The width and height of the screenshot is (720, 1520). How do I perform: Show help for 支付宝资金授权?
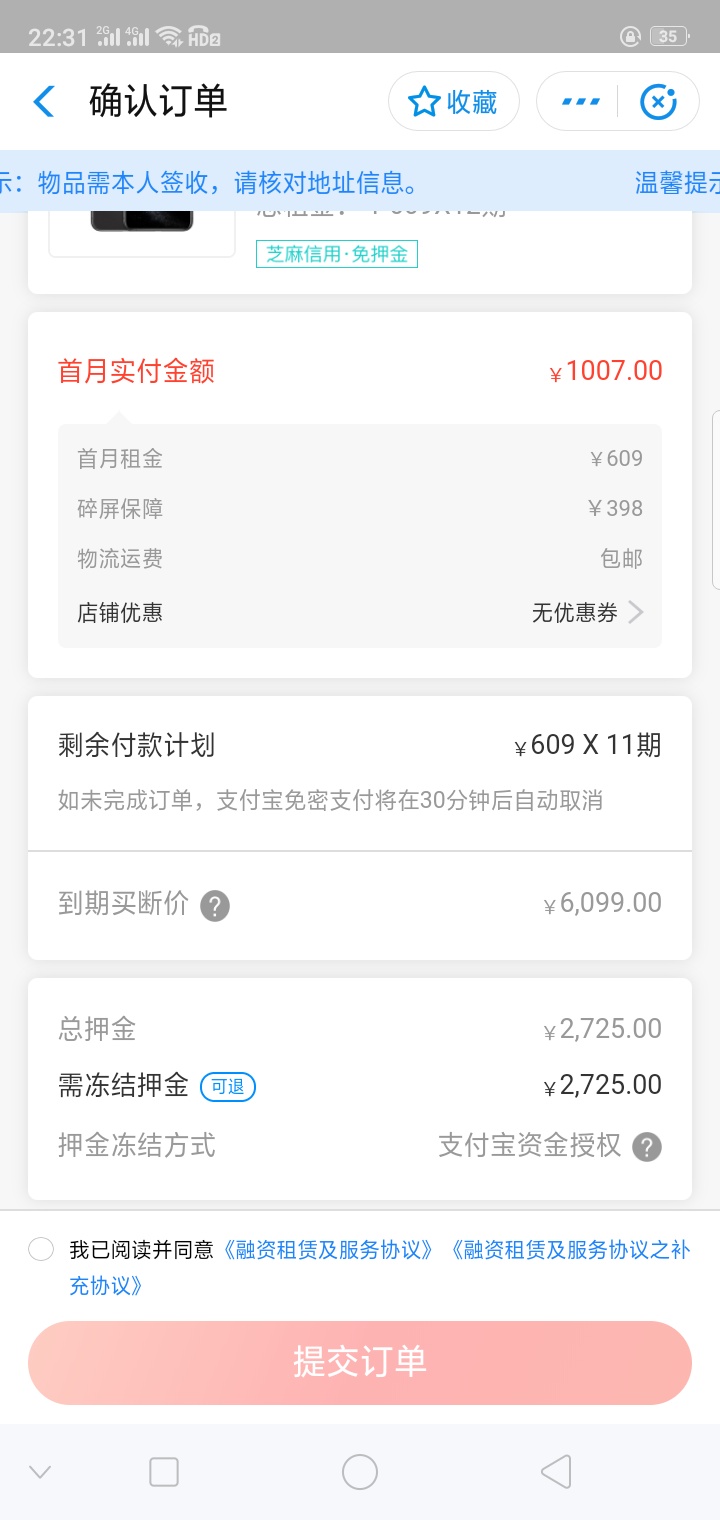tap(647, 1147)
